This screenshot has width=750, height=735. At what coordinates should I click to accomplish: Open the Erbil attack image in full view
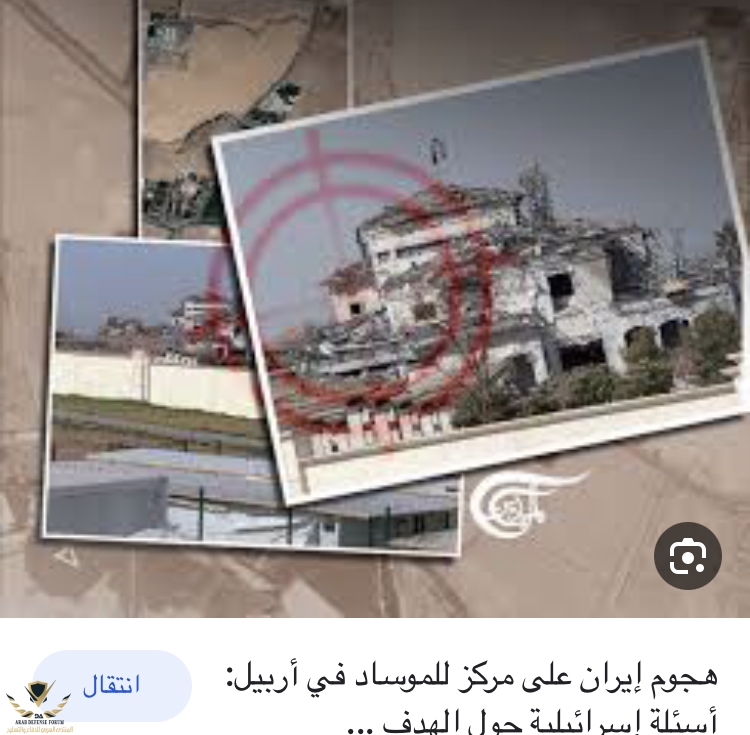pos(375,300)
